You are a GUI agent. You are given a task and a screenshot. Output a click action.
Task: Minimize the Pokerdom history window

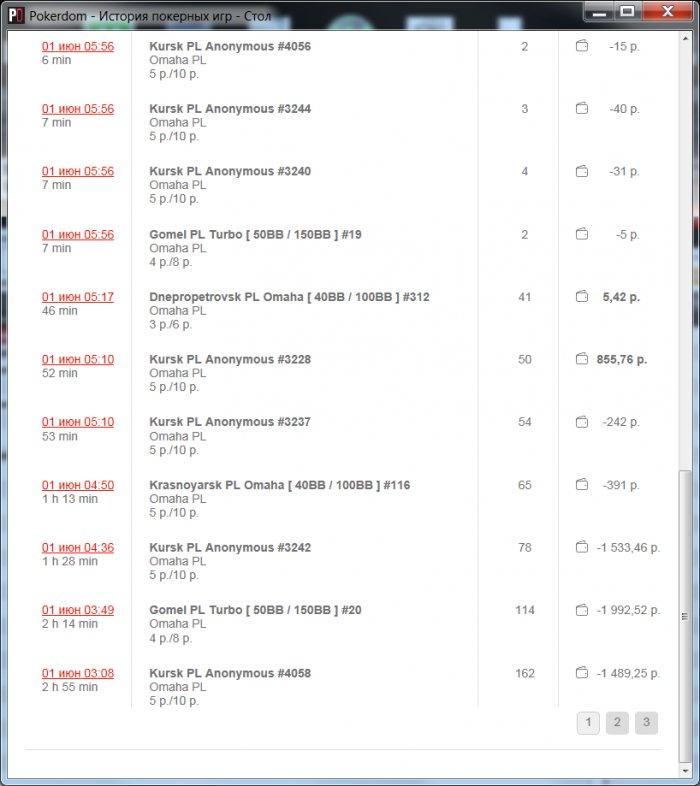click(x=599, y=11)
